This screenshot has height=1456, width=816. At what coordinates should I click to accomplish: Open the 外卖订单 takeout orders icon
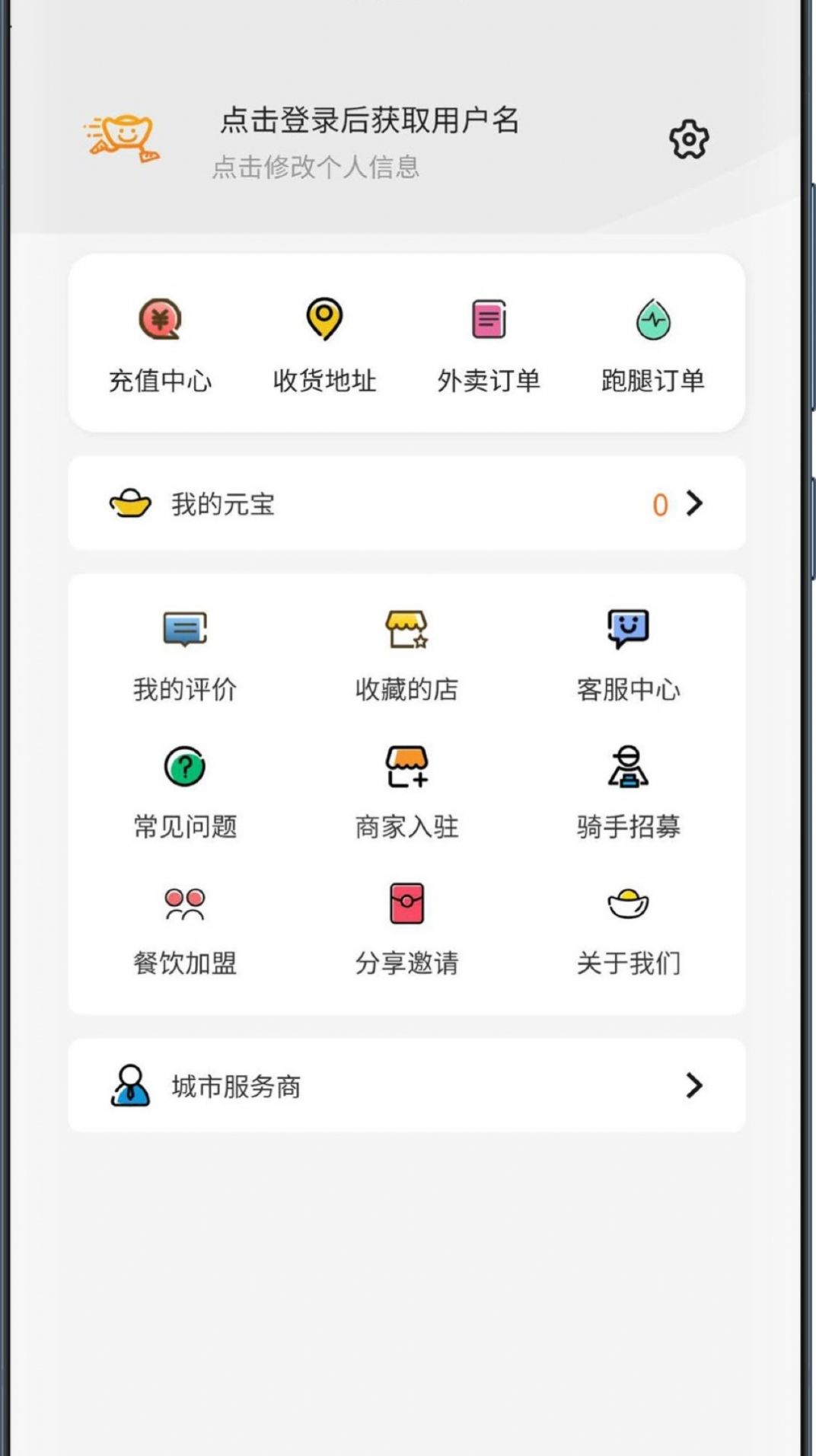pyautogui.click(x=489, y=318)
